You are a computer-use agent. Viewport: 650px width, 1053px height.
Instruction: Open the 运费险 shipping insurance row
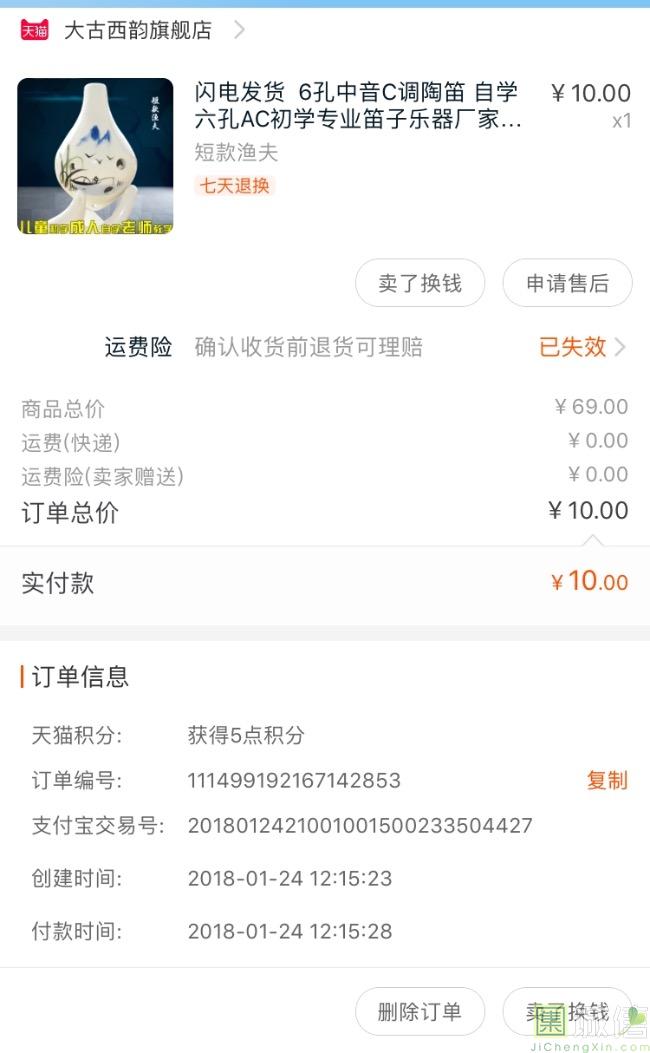[365, 347]
